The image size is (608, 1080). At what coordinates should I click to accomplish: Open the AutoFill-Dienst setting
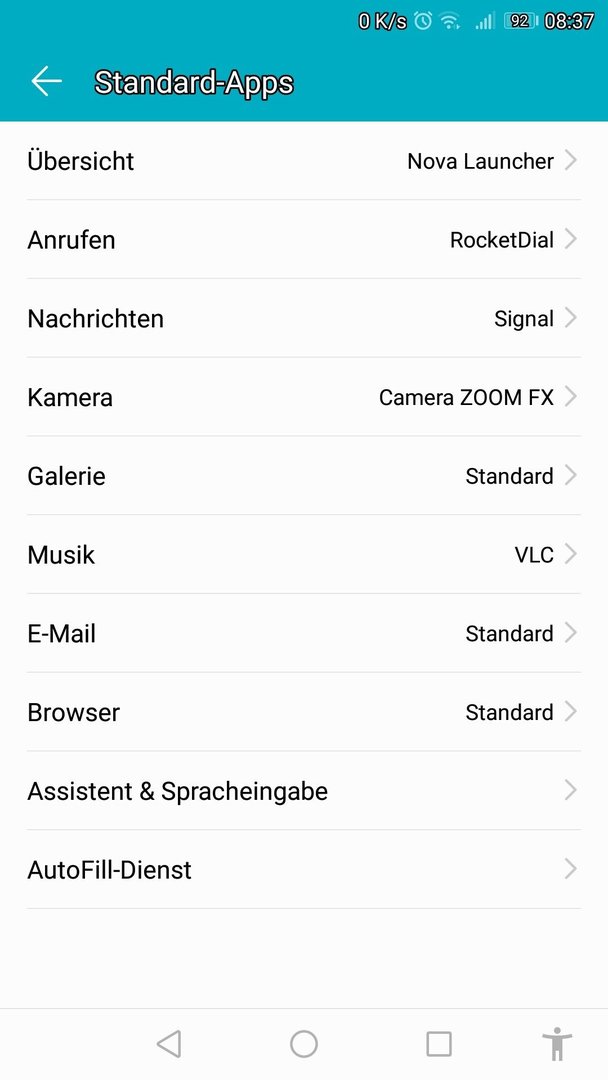point(304,869)
